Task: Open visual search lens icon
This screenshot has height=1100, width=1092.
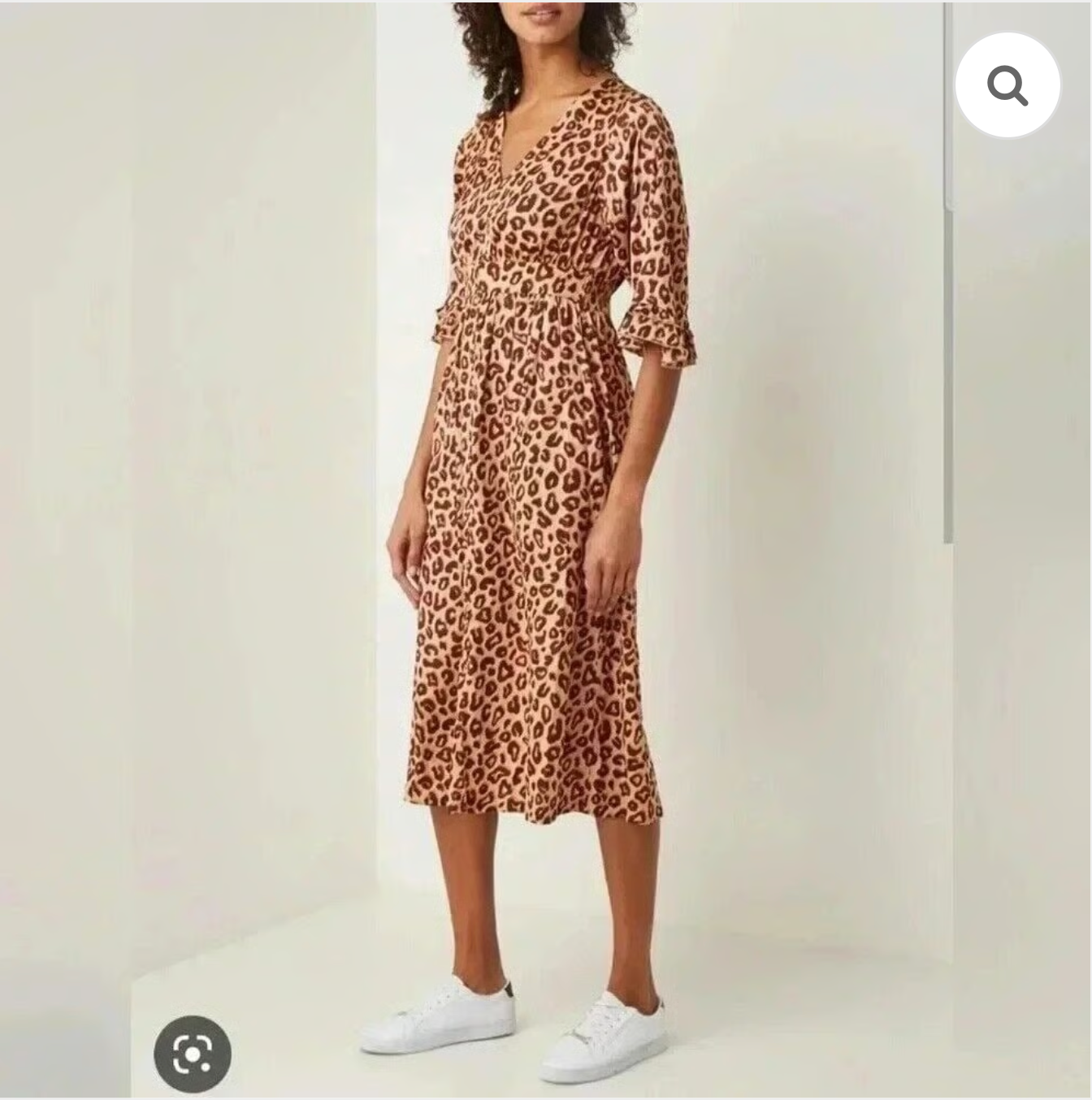Action: click(193, 1054)
